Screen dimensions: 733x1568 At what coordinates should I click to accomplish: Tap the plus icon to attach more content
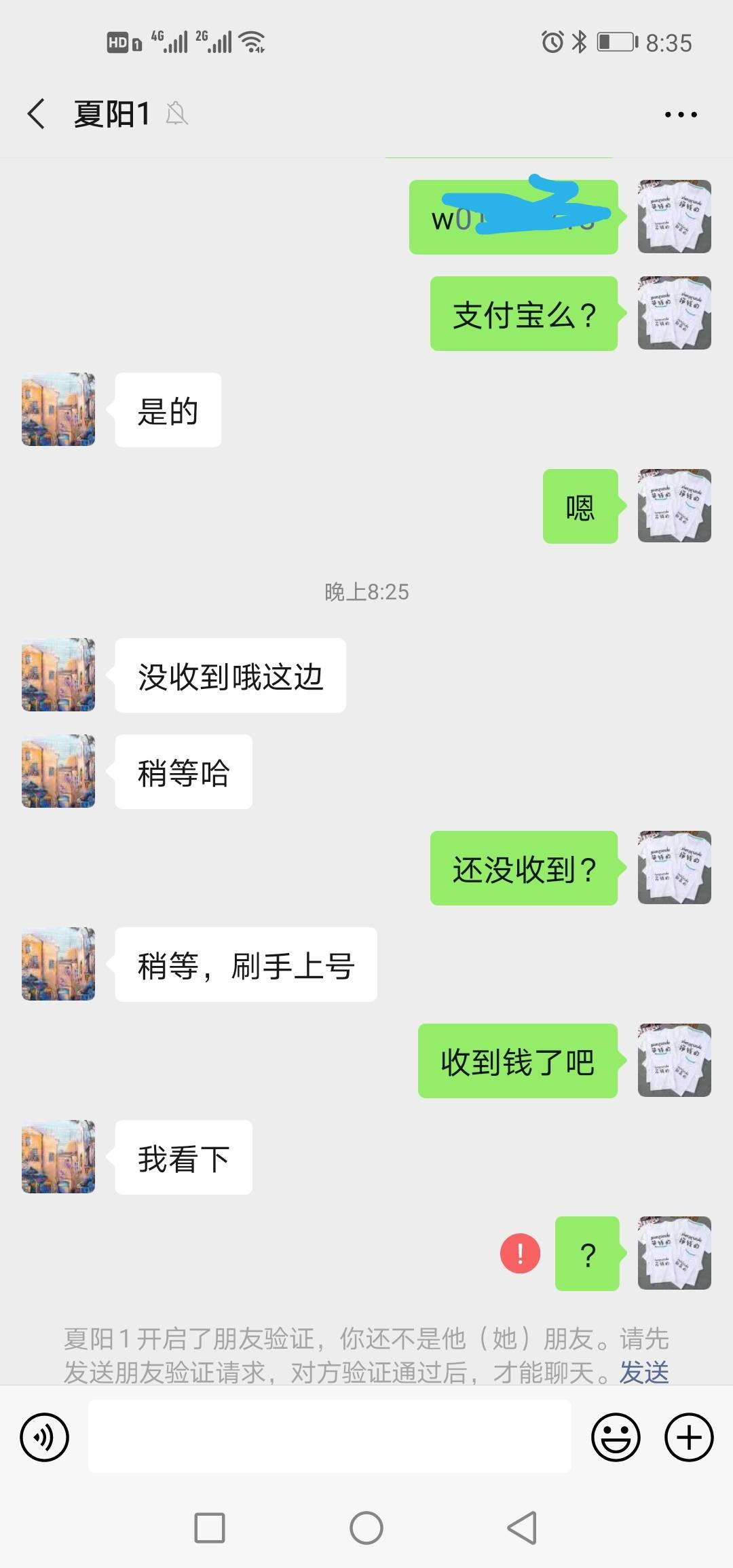coord(689,1437)
